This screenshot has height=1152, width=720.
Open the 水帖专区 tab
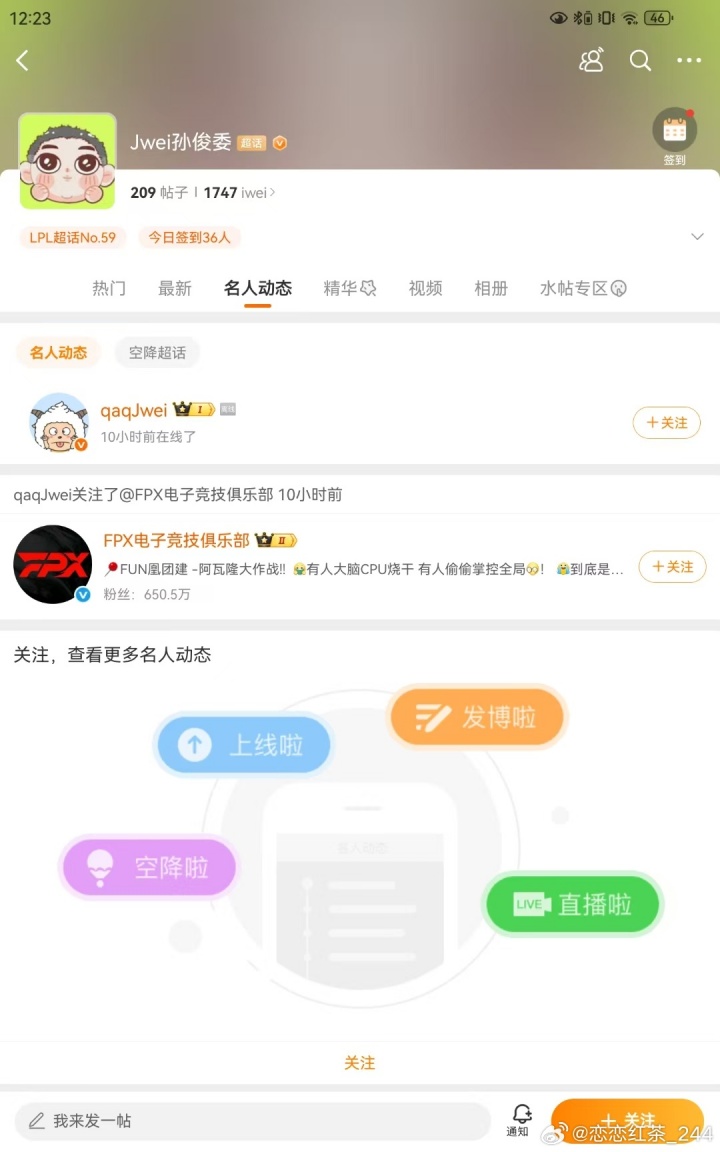(583, 288)
